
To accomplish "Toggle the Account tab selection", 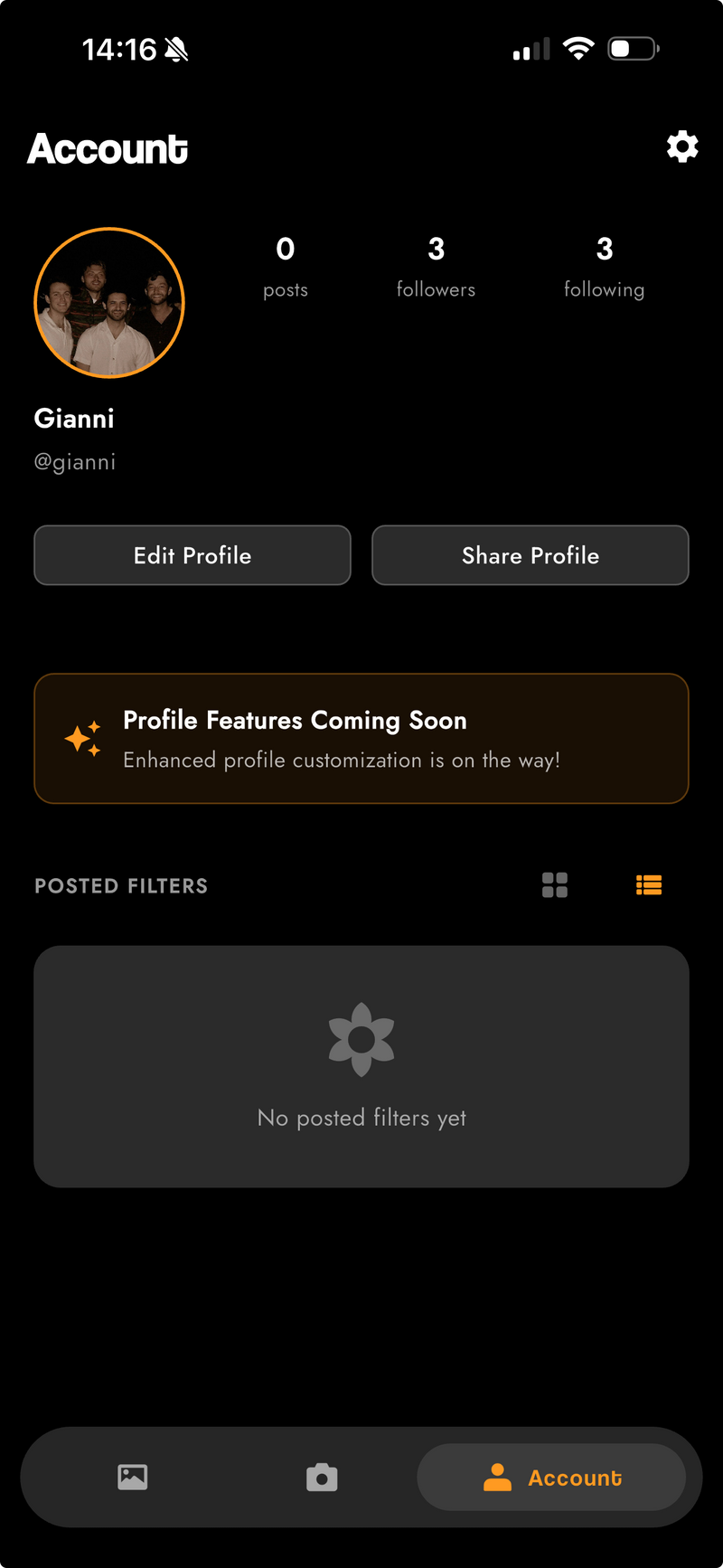I will [553, 1478].
